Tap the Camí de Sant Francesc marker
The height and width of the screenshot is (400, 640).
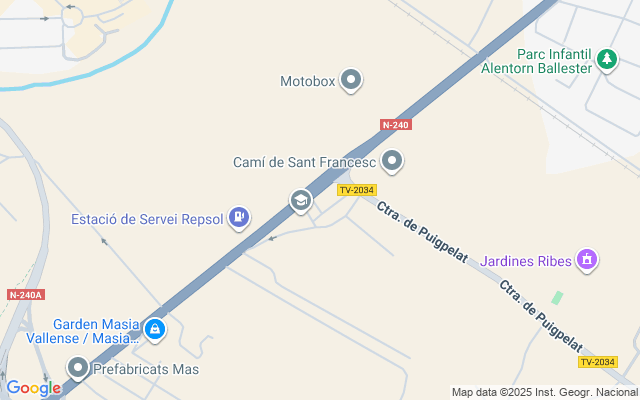[392, 160]
